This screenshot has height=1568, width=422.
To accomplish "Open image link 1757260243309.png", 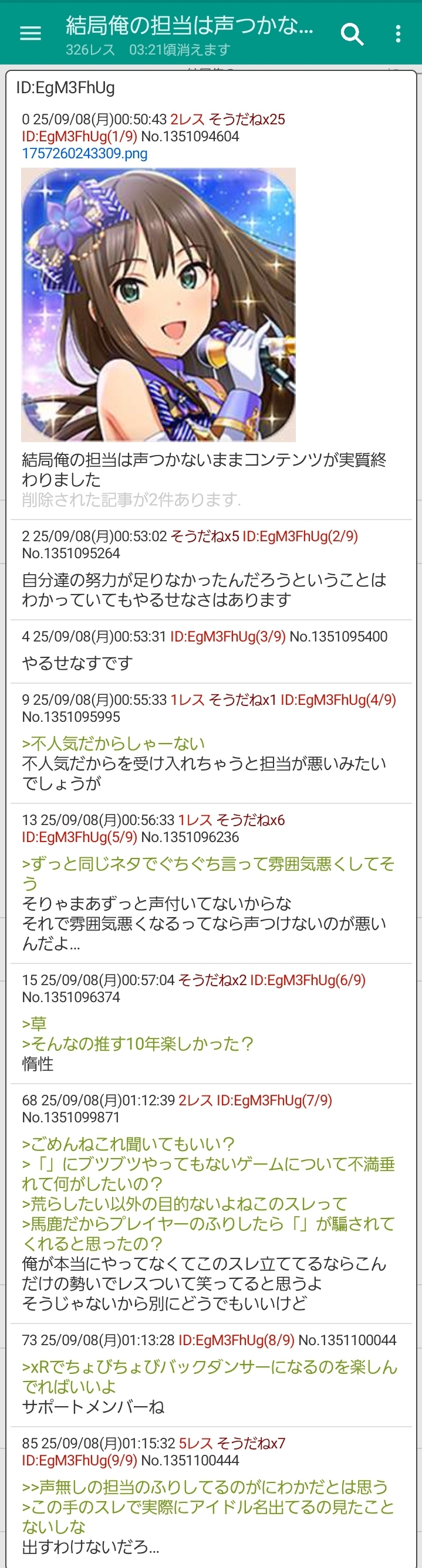I will [85, 154].
